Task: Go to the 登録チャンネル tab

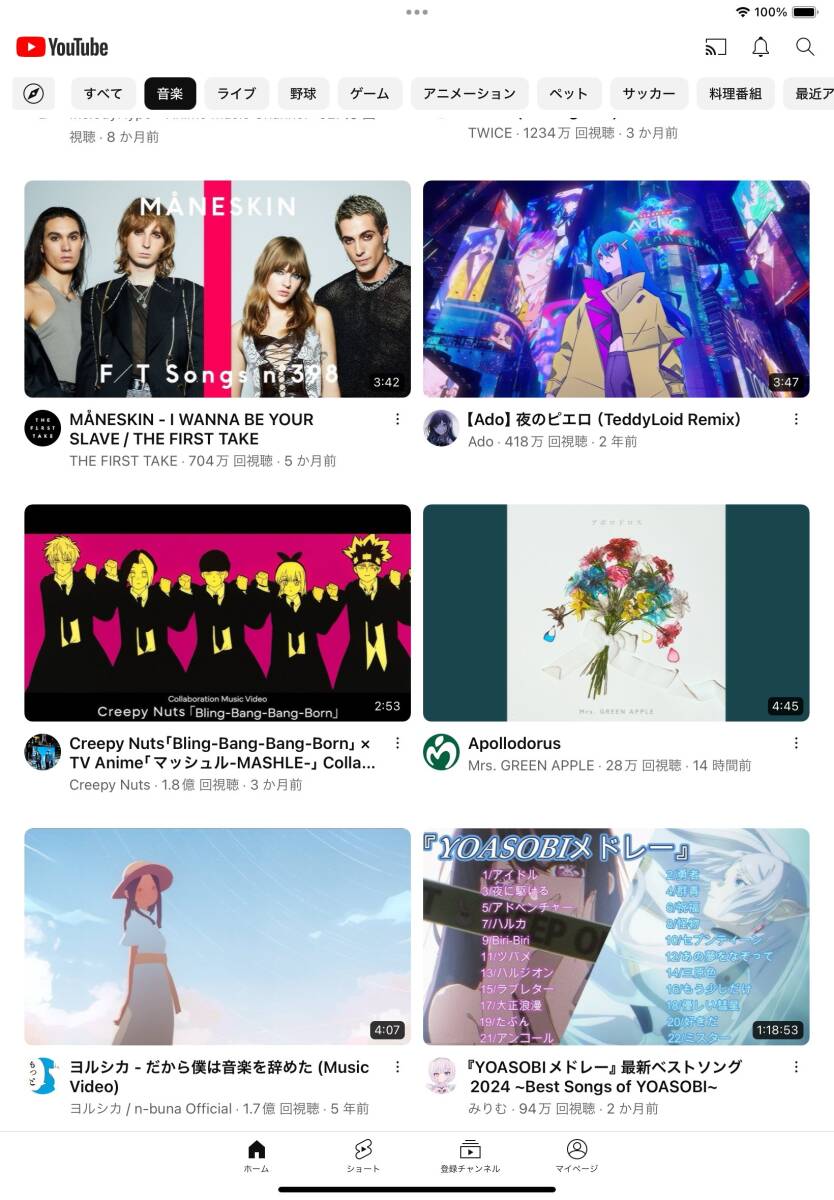Action: pos(470,1156)
